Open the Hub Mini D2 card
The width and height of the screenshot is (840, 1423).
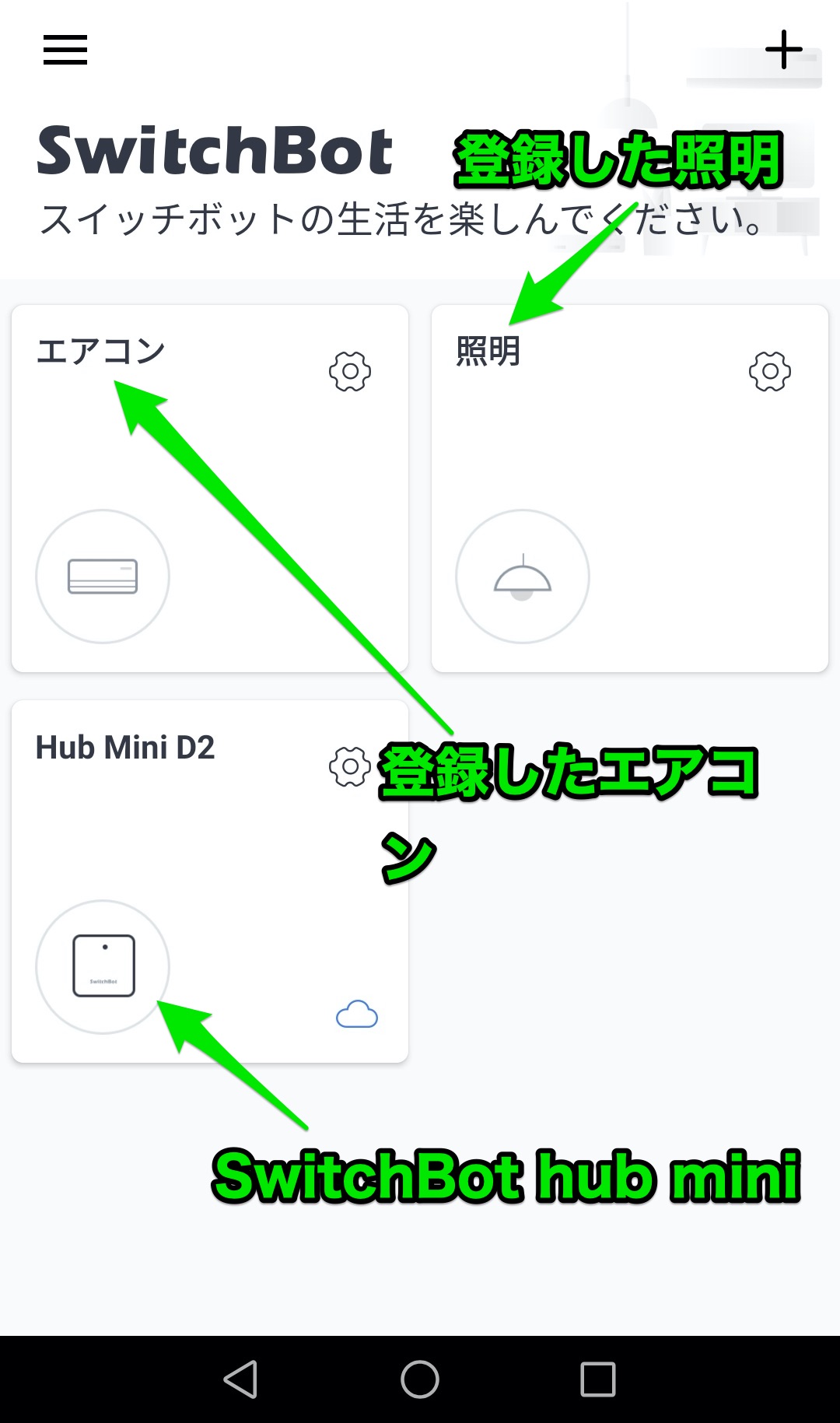pyautogui.click(x=210, y=881)
